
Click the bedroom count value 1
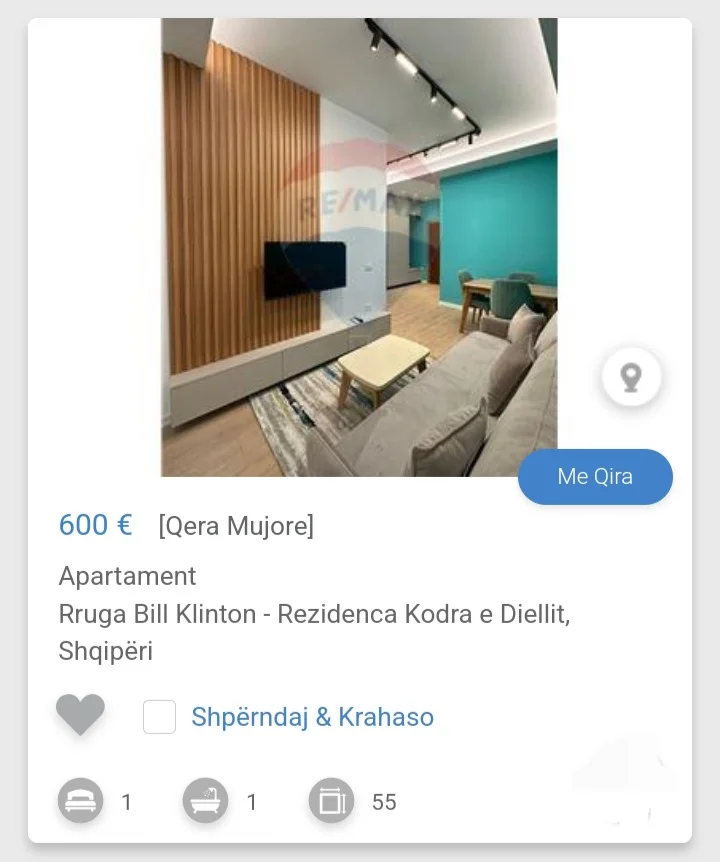click(126, 801)
